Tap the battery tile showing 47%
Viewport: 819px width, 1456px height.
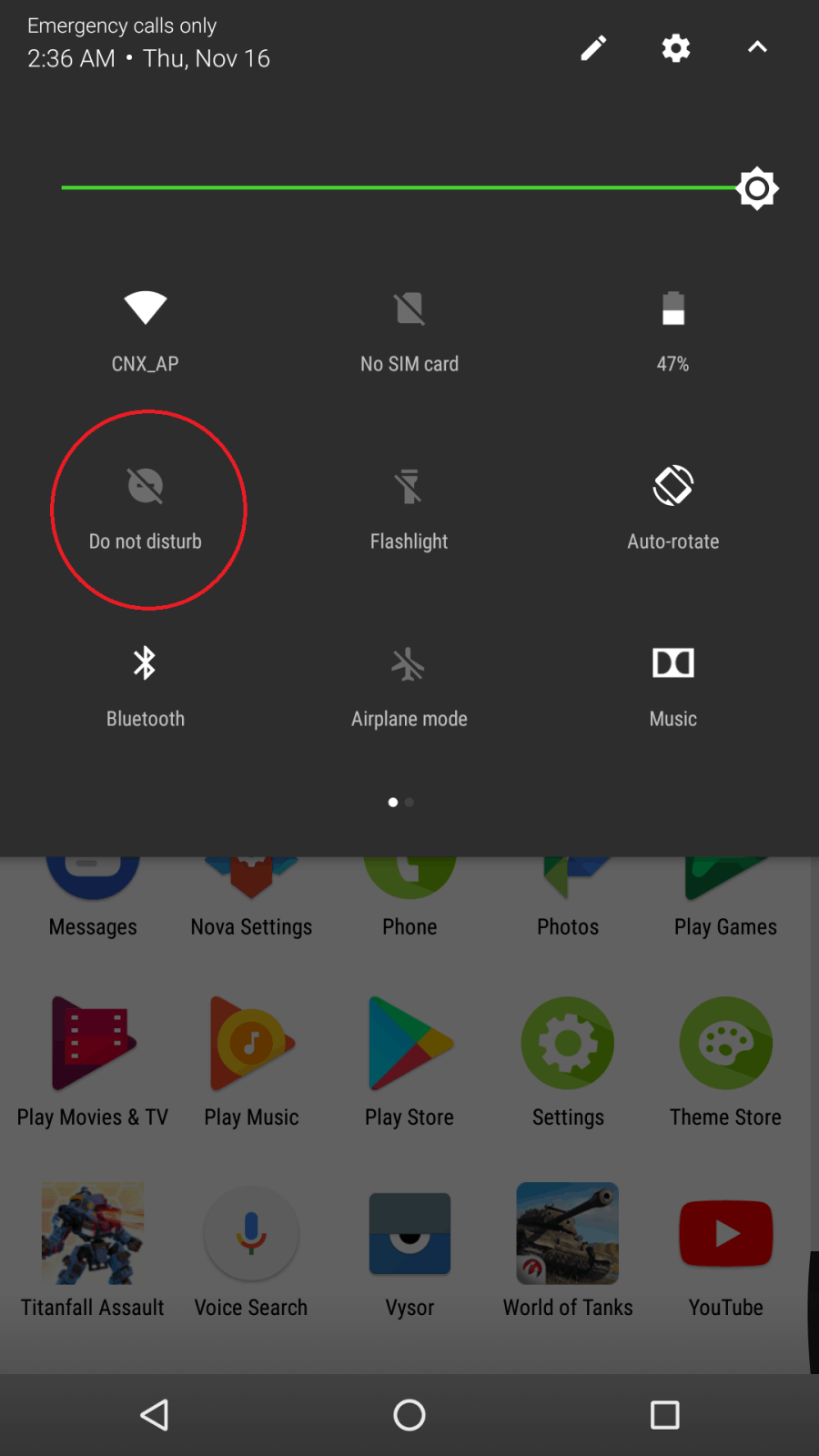(x=672, y=330)
